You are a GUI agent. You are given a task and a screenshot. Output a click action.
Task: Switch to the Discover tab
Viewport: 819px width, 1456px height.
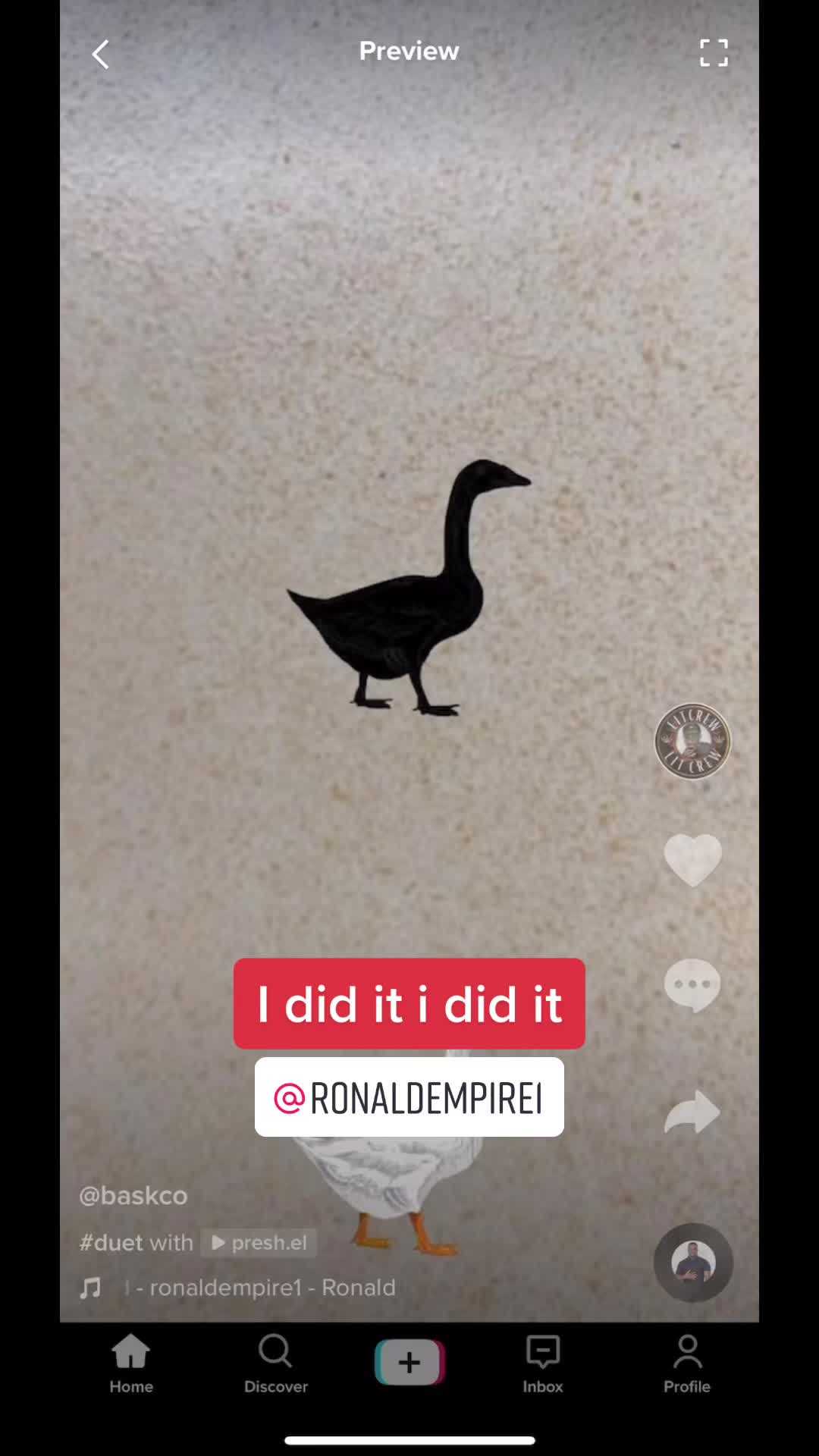(276, 1364)
